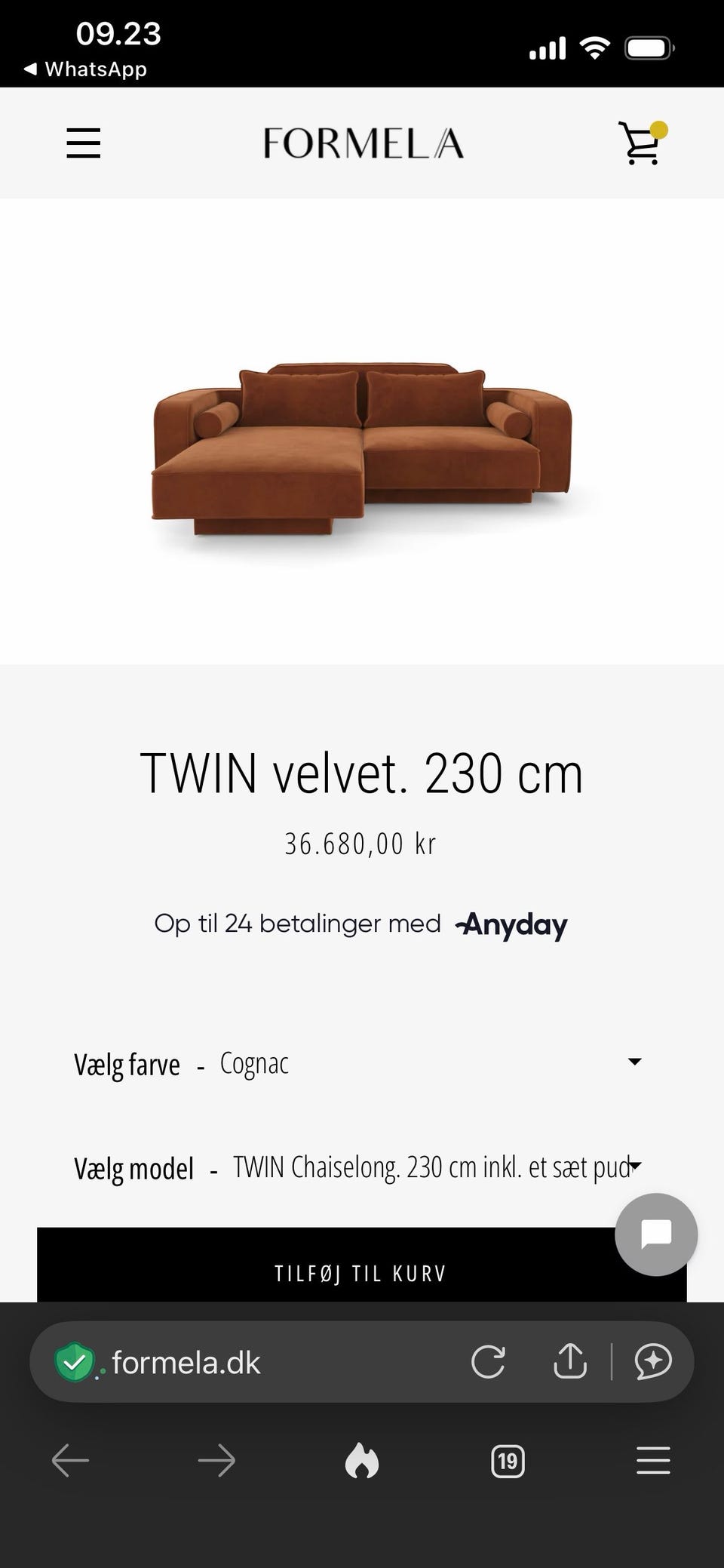Tap TILFØJ TIL KURV button
724x1568 pixels.
[362, 1273]
